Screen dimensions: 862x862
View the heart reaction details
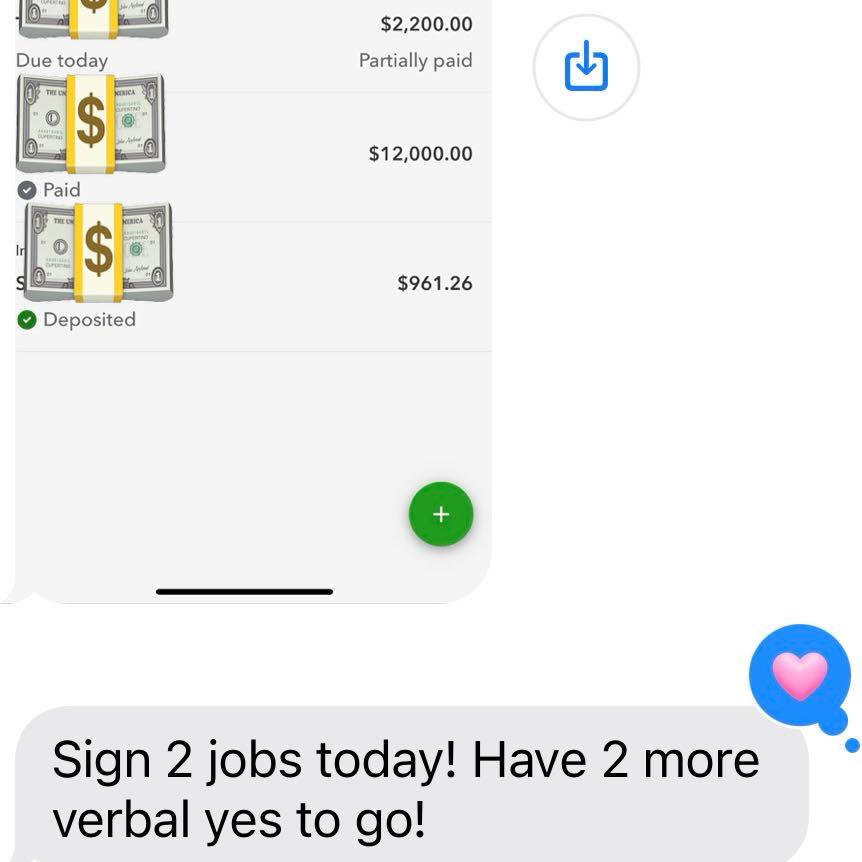[800, 675]
